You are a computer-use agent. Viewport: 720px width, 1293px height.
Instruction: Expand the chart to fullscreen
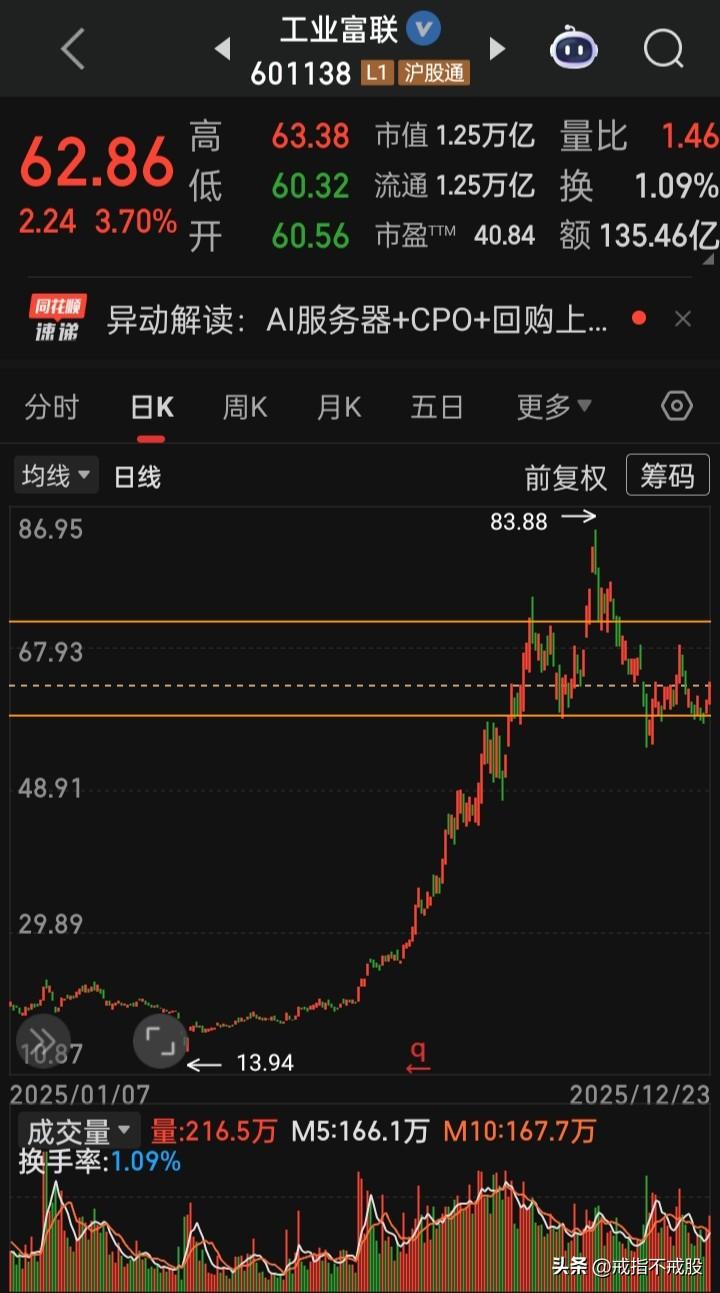point(160,1040)
